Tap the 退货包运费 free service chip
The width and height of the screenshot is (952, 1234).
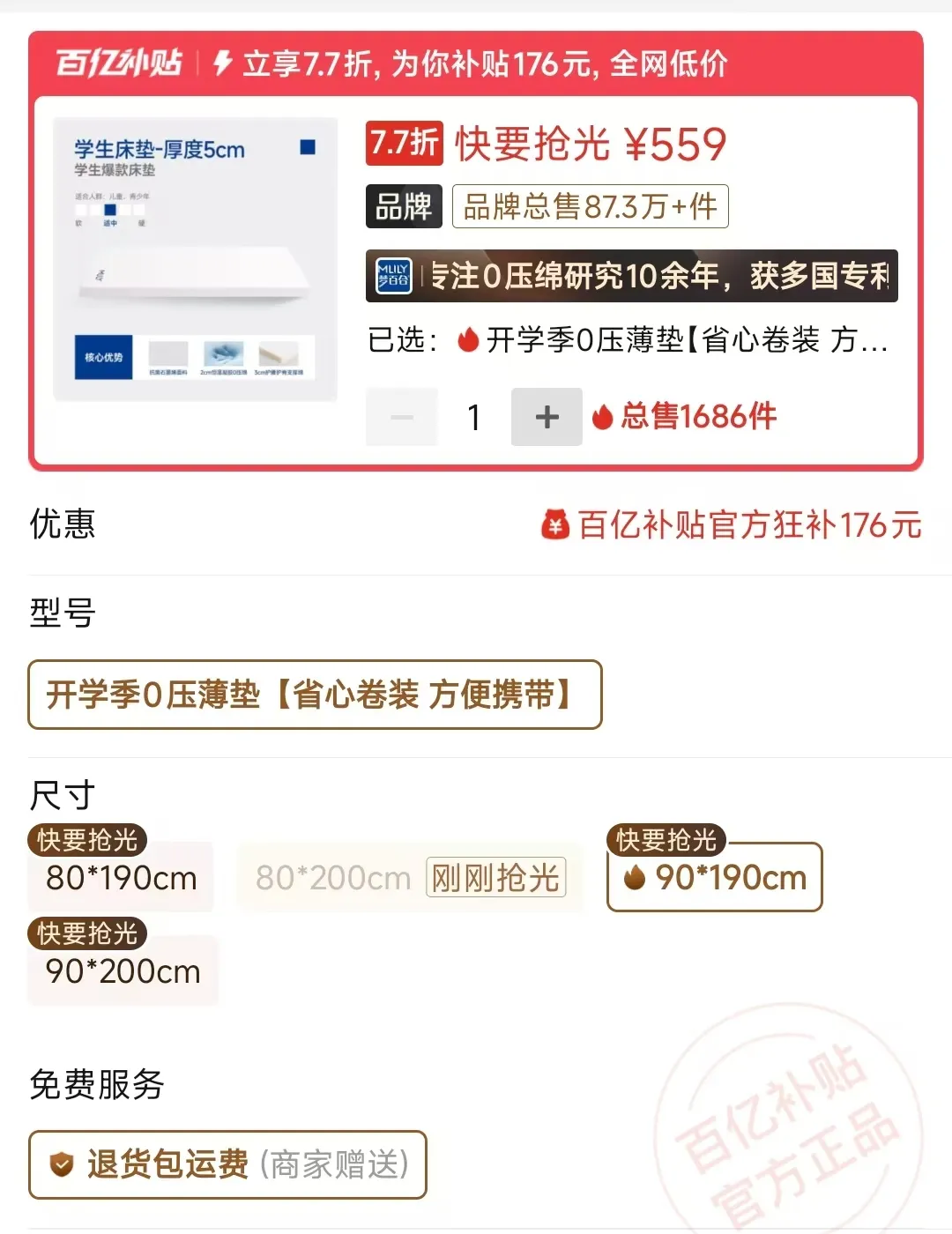pyautogui.click(x=227, y=1164)
